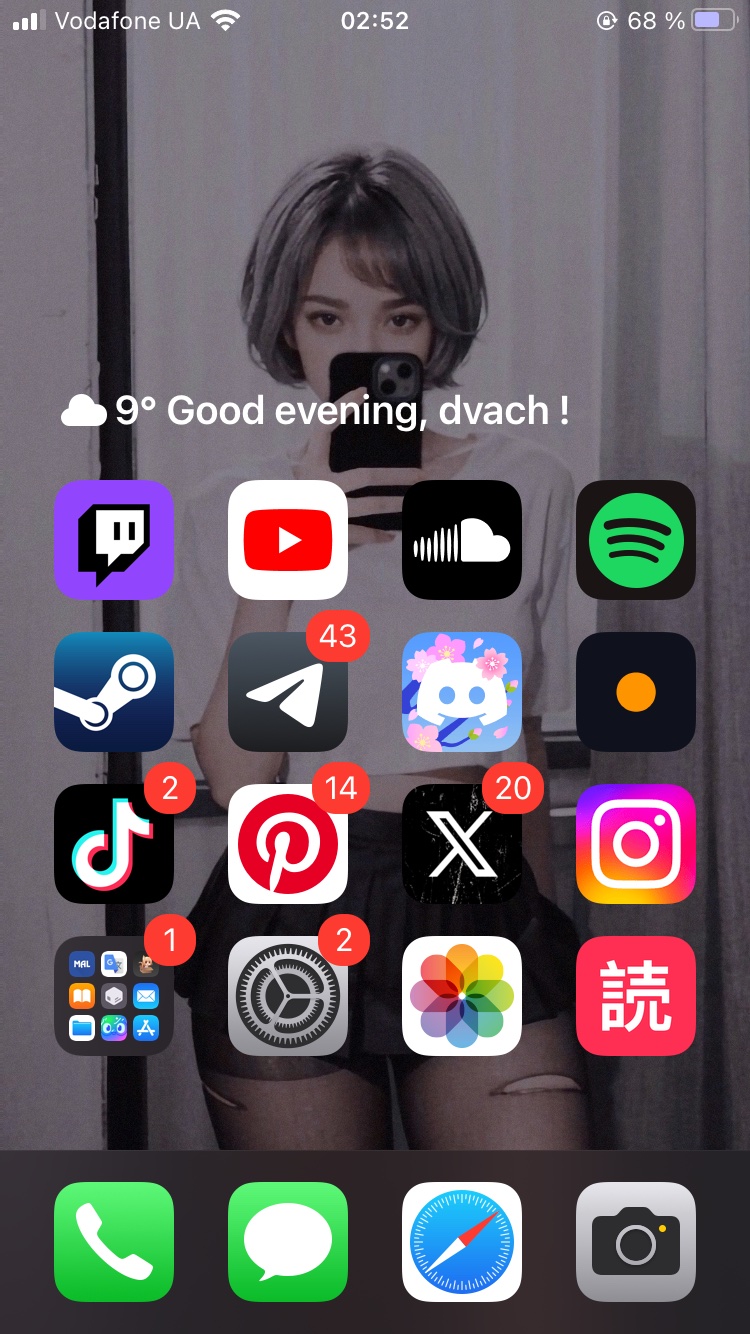Open the Steam app

pos(114,692)
